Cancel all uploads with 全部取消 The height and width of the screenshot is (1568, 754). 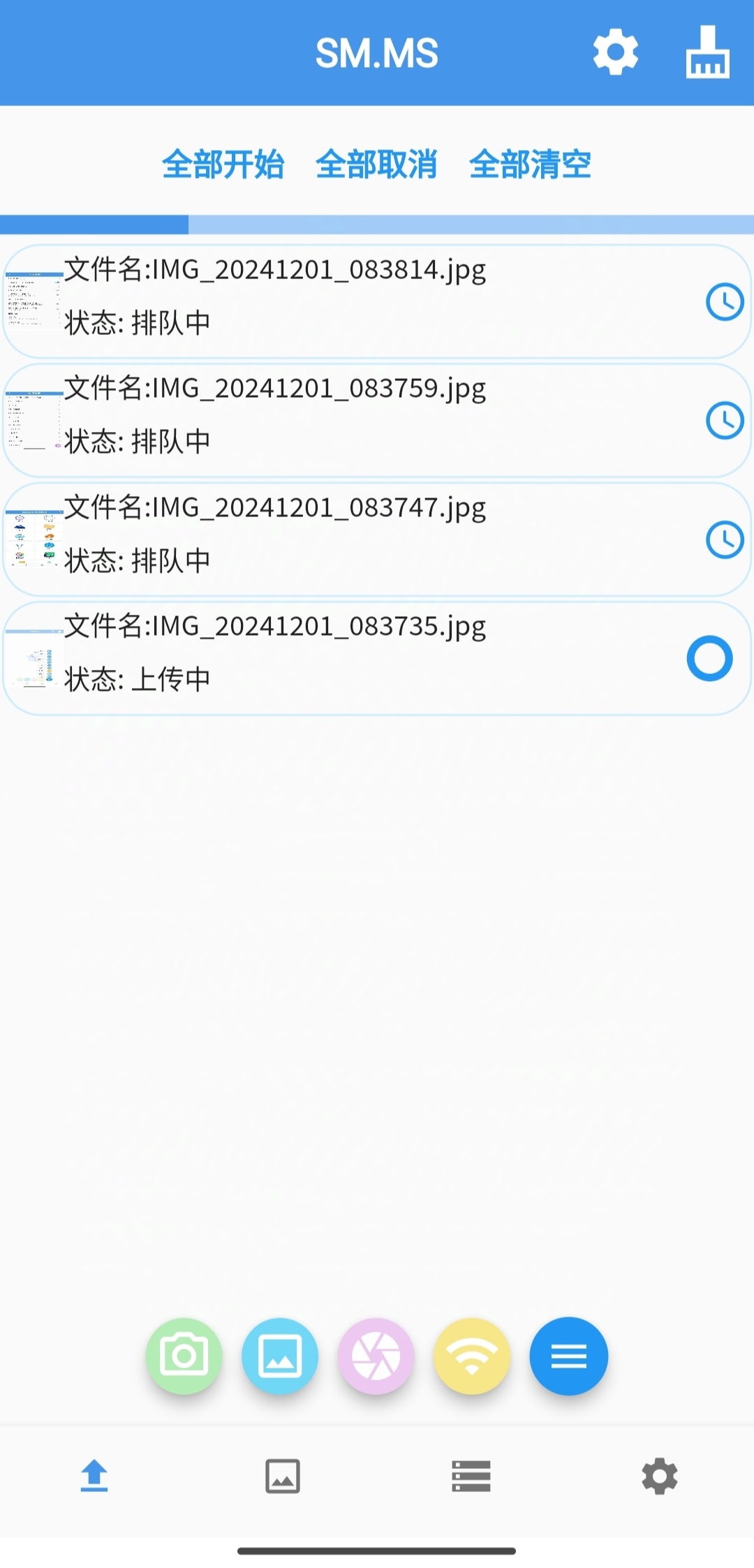(x=376, y=165)
